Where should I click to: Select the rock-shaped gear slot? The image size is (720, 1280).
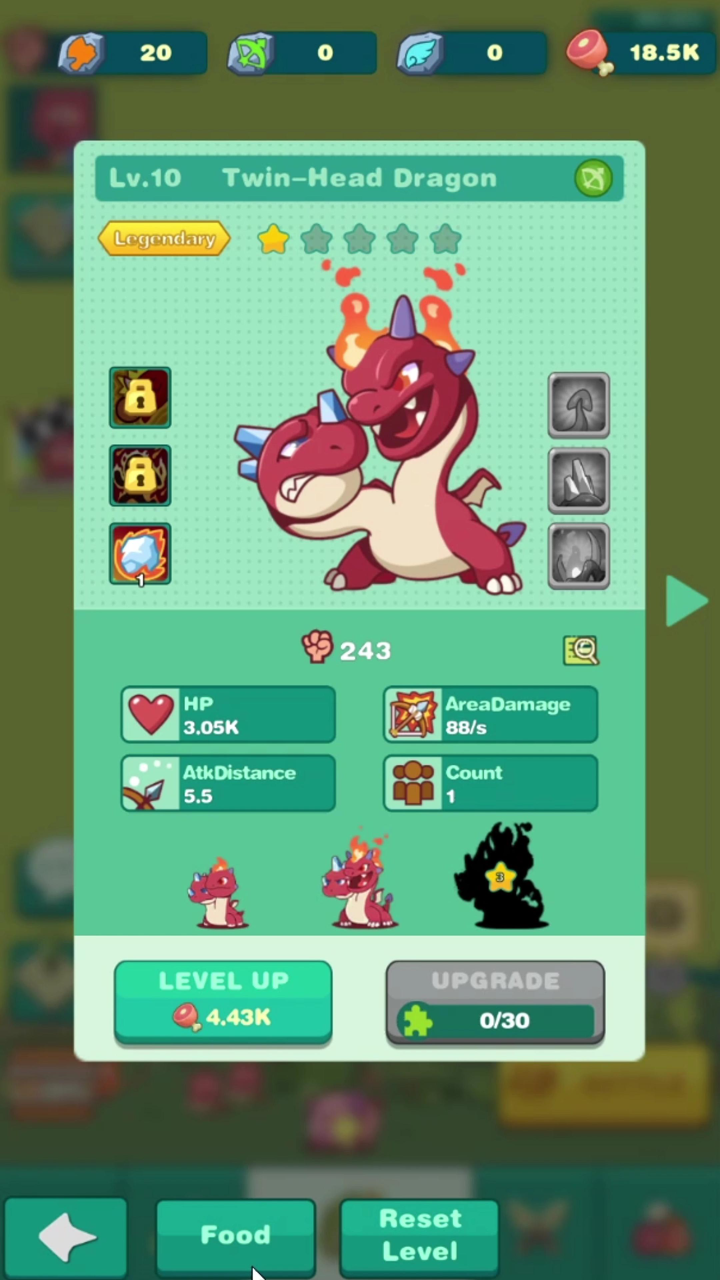(579, 481)
